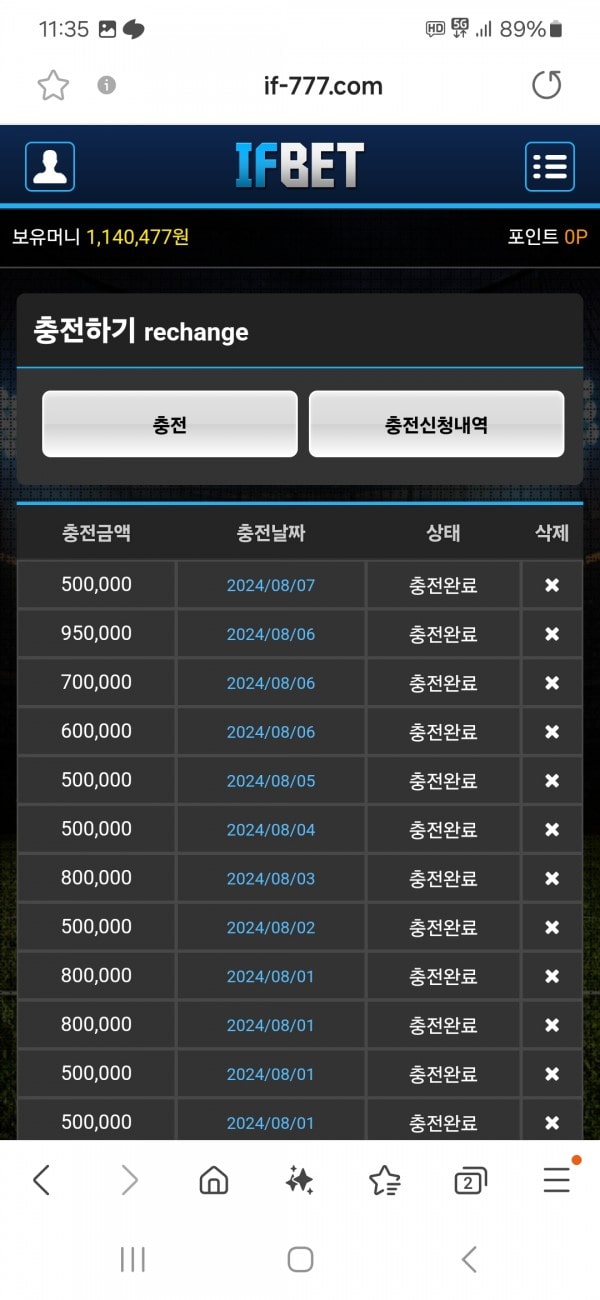This screenshot has height=1300, width=600.
Task: Open the browser bookmarks list
Action: click(385, 1181)
